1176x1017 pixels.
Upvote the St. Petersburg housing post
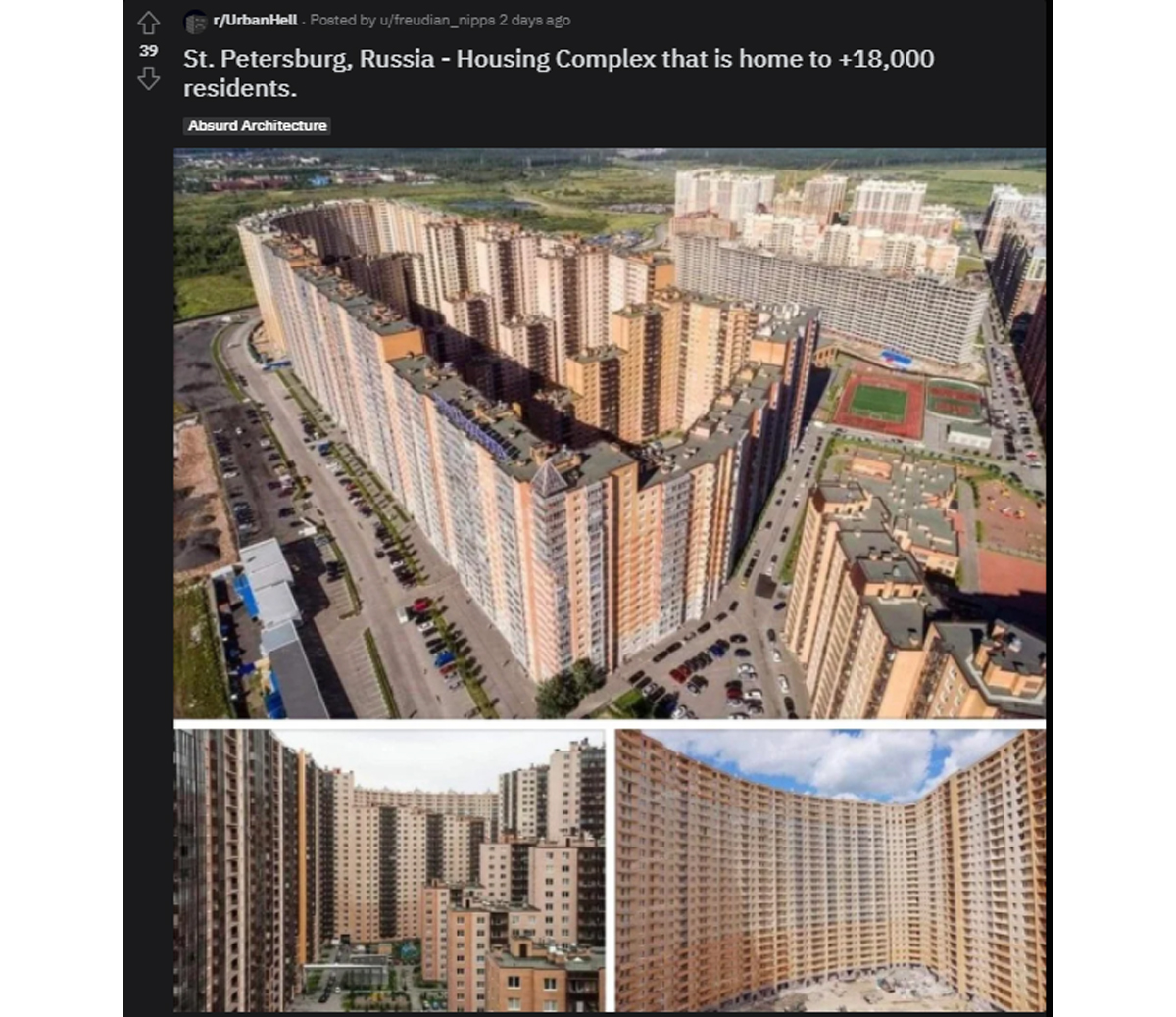tap(148, 23)
